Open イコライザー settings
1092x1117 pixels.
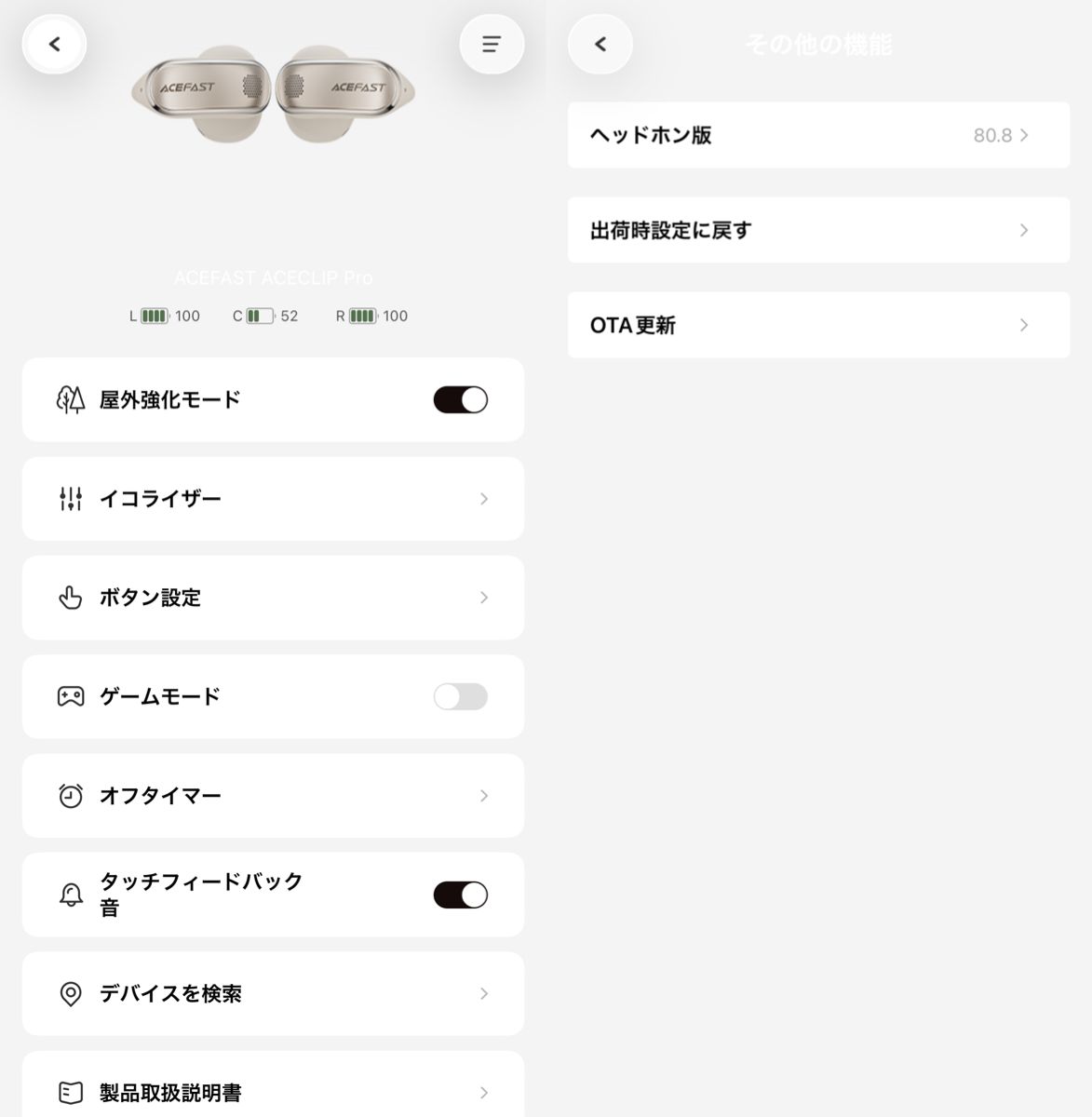[273, 499]
